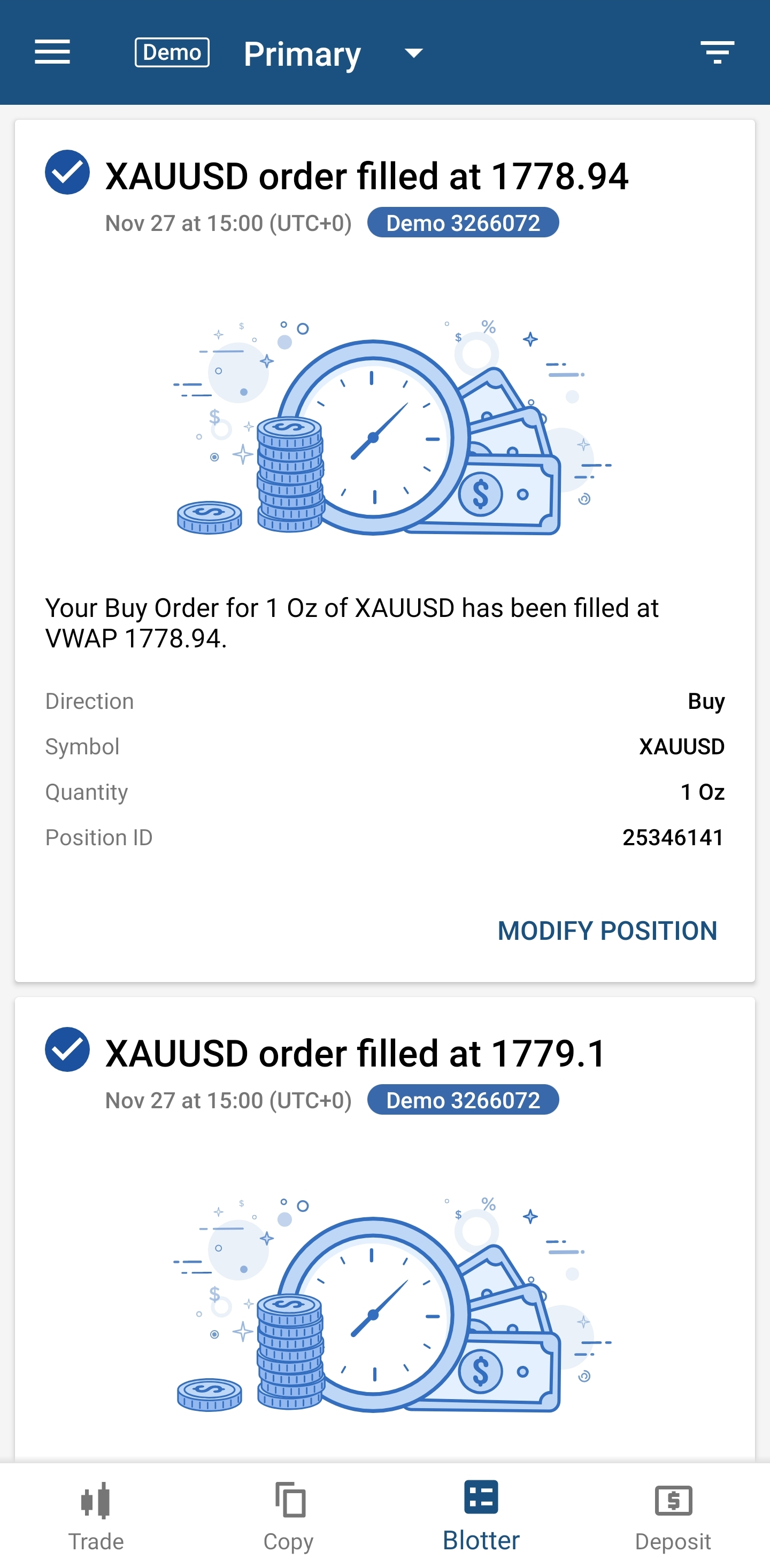Select the Blotter tab
This screenshot has height=1568, width=770.
pyautogui.click(x=481, y=1516)
